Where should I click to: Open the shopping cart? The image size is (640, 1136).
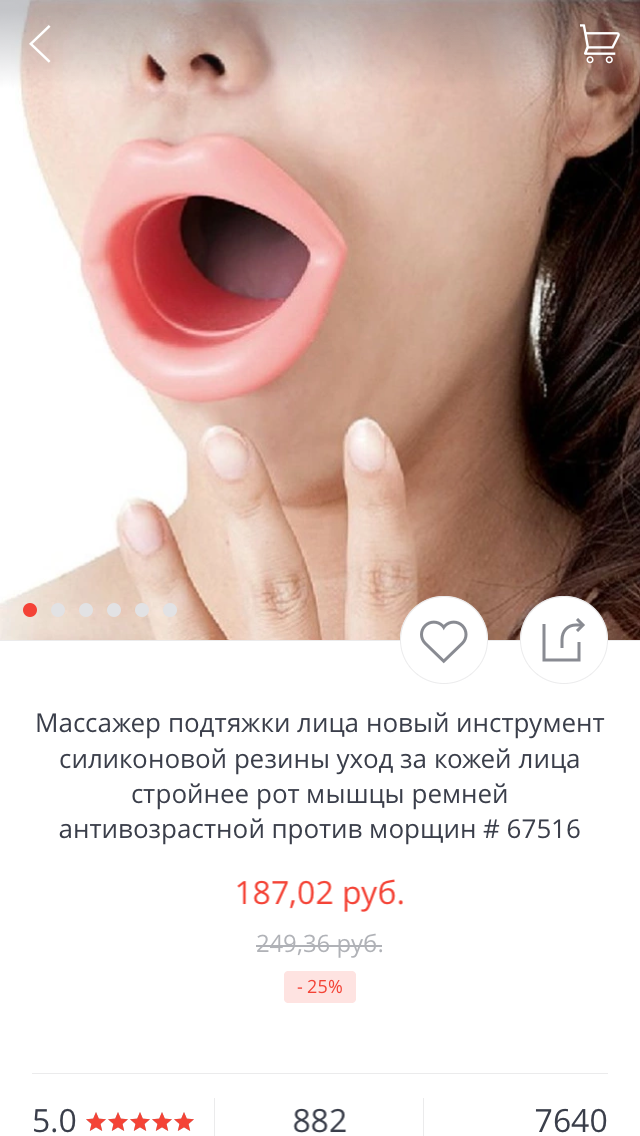click(599, 44)
